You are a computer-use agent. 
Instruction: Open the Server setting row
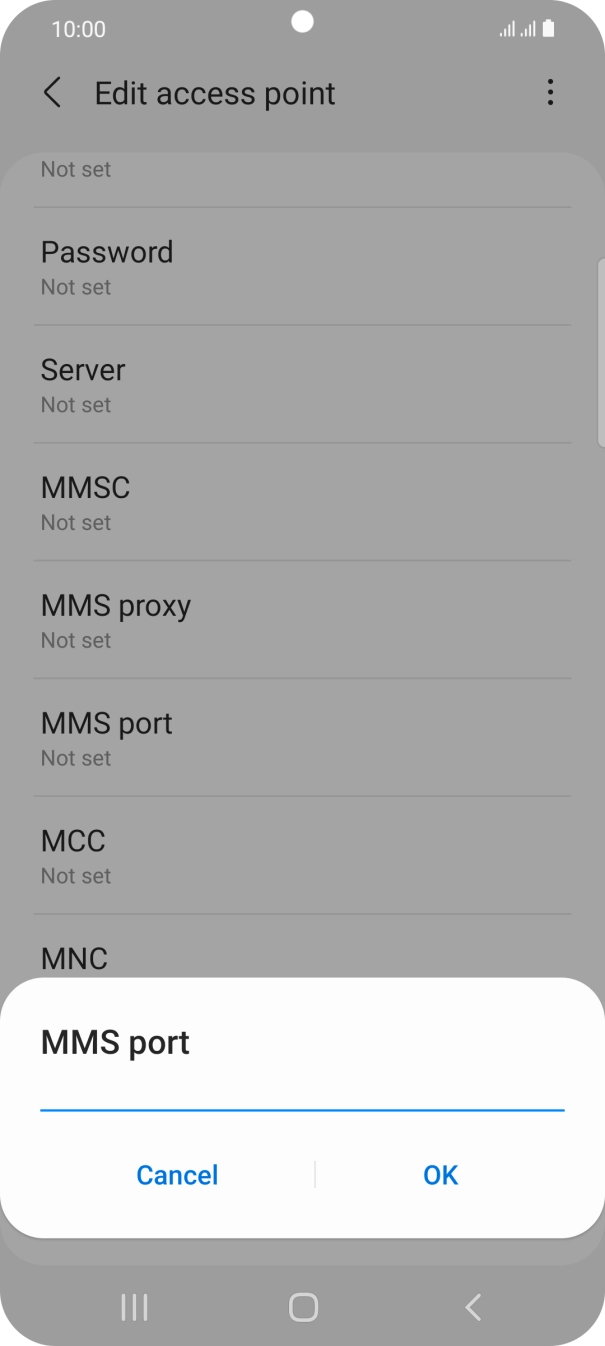click(x=302, y=385)
